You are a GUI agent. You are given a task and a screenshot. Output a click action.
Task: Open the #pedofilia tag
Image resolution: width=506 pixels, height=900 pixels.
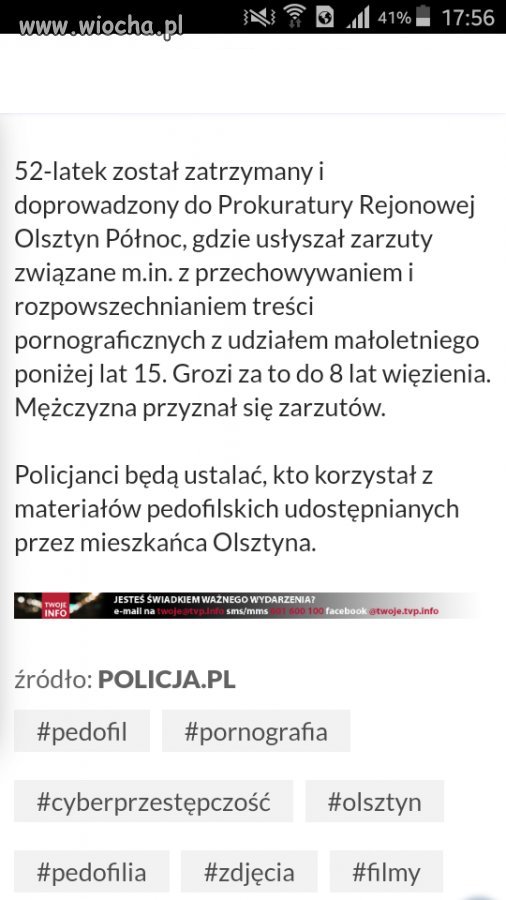pos(91,872)
